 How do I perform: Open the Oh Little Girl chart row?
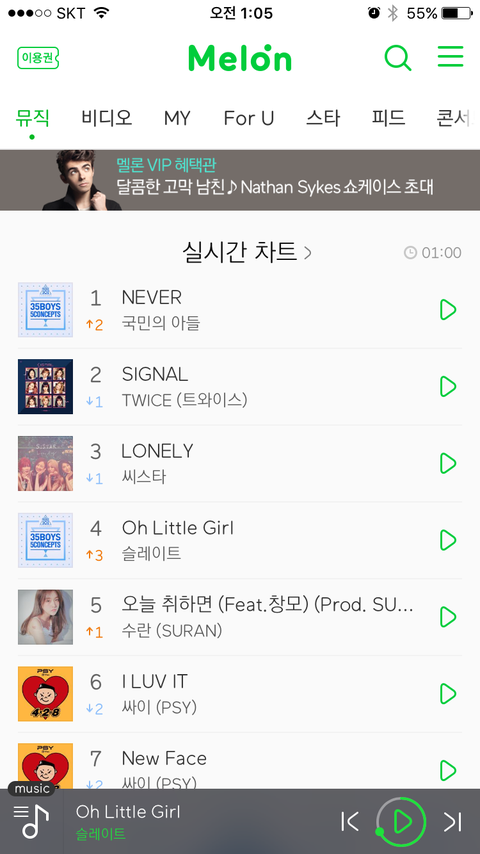tap(240, 540)
